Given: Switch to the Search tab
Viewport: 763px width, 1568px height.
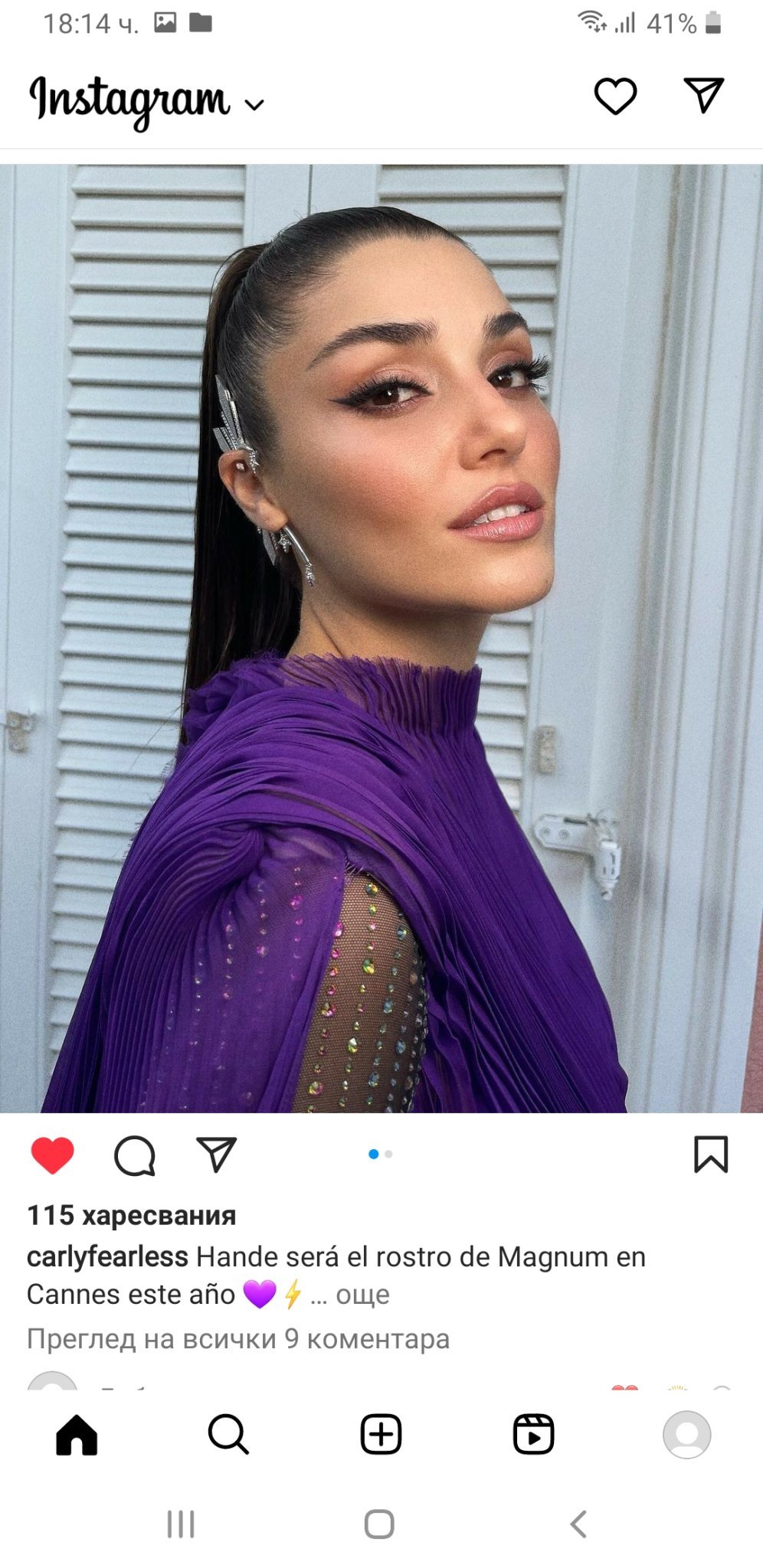Looking at the screenshot, I should tap(228, 1434).
